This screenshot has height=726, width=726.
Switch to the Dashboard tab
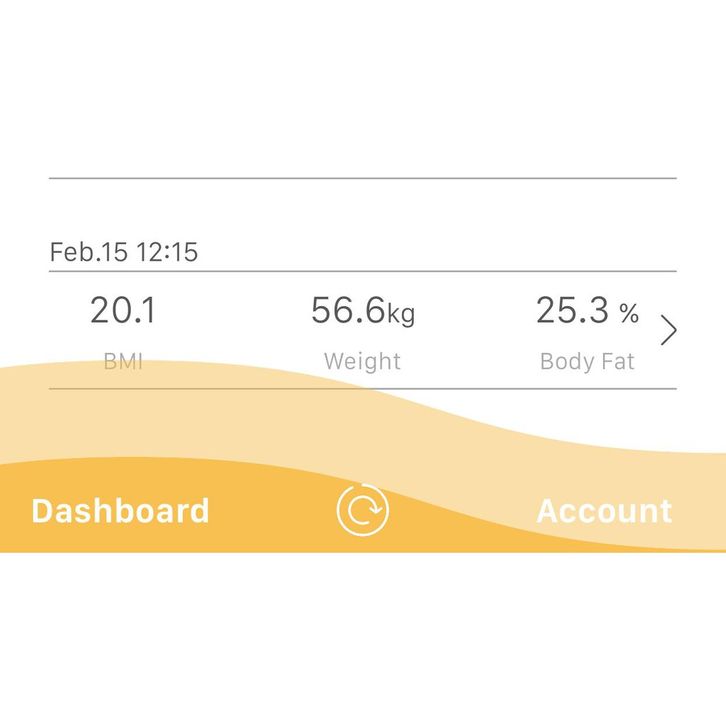pyautogui.click(x=120, y=511)
